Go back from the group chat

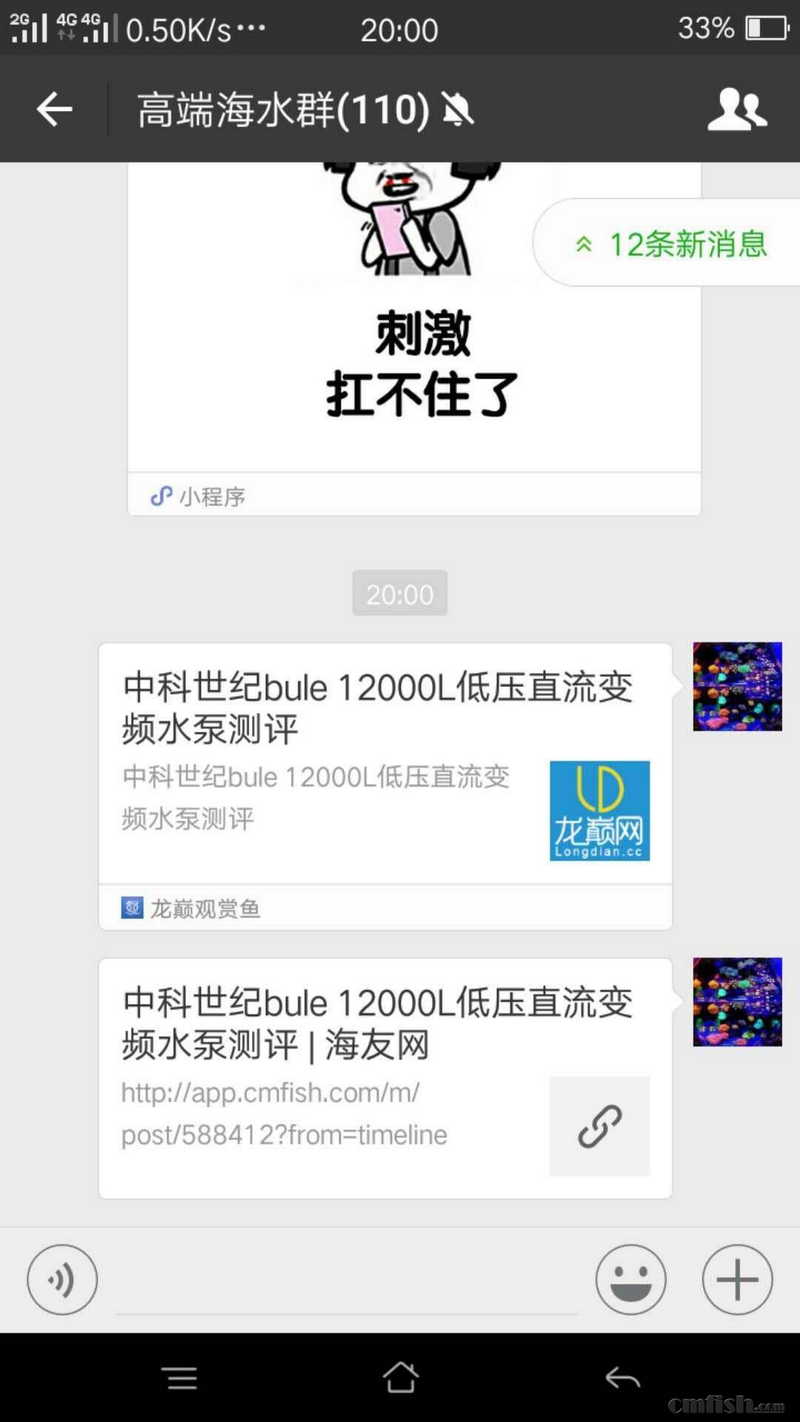pos(55,109)
